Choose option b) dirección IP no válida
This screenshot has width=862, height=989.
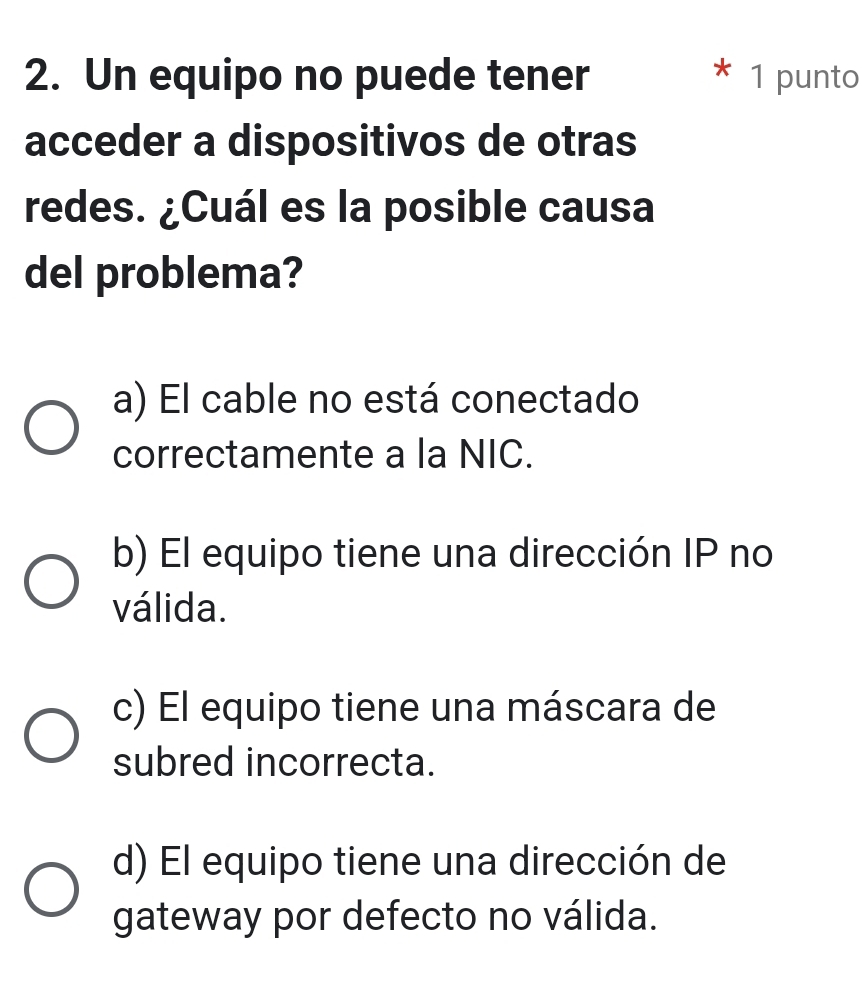[49, 583]
